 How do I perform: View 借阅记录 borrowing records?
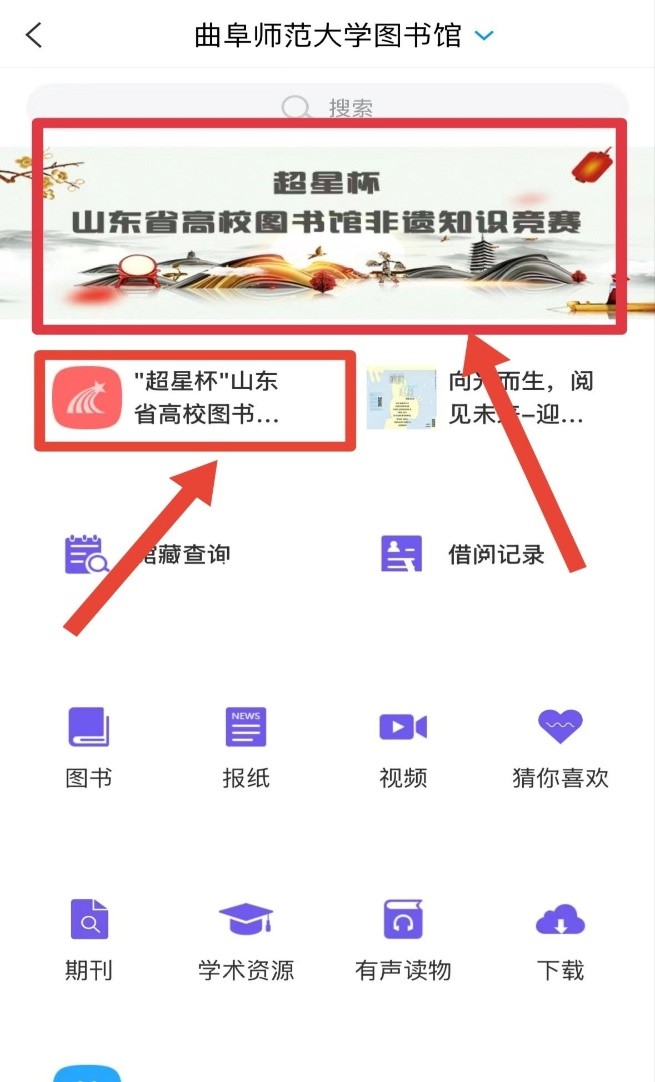(465, 554)
